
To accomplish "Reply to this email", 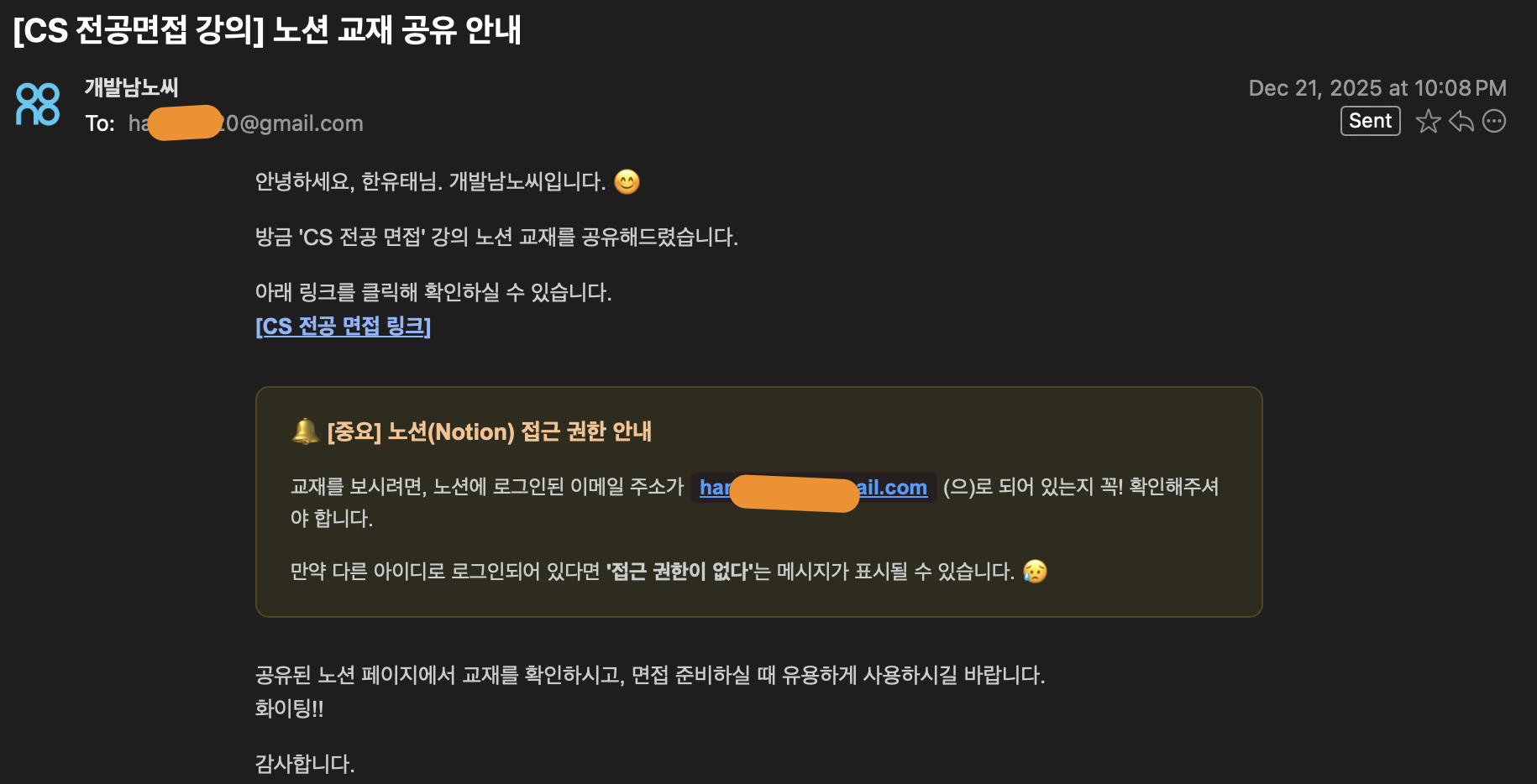I will click(1461, 122).
